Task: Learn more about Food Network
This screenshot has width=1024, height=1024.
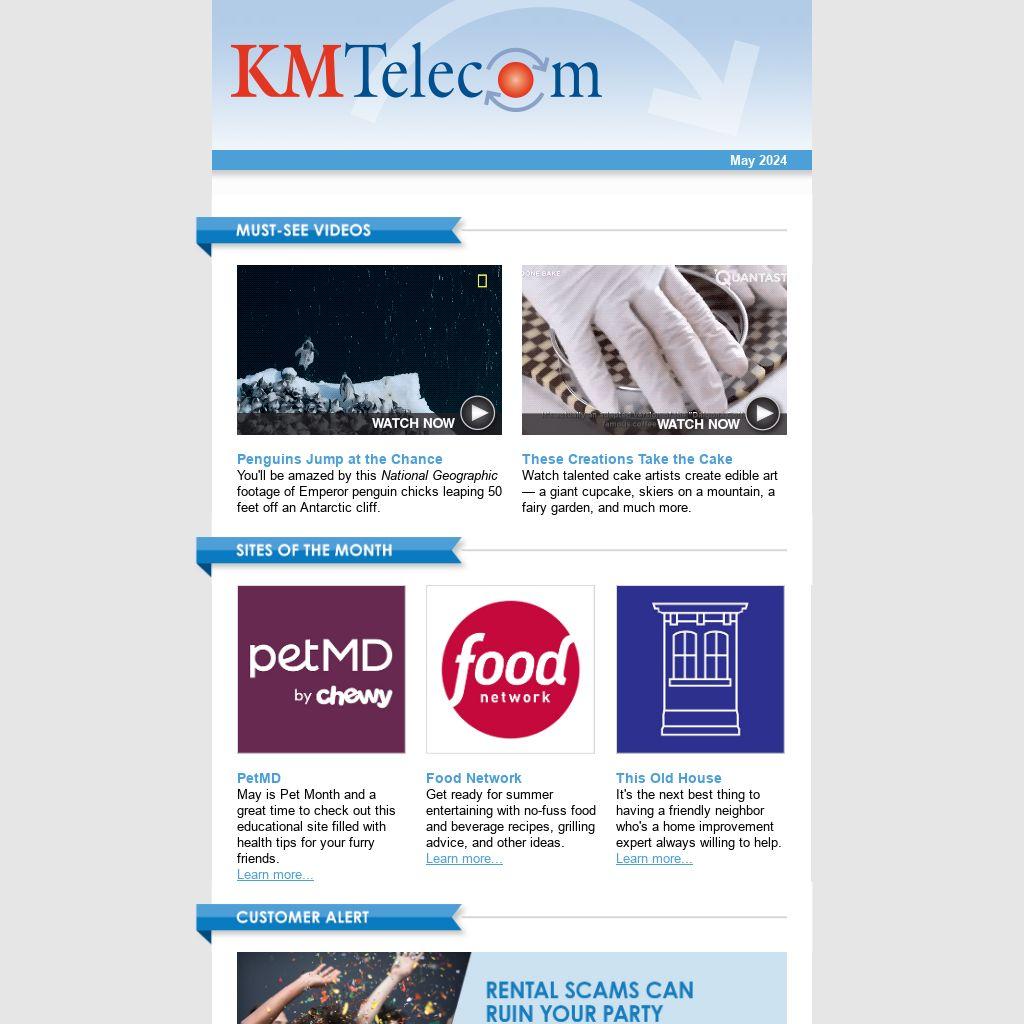Action: pos(464,859)
